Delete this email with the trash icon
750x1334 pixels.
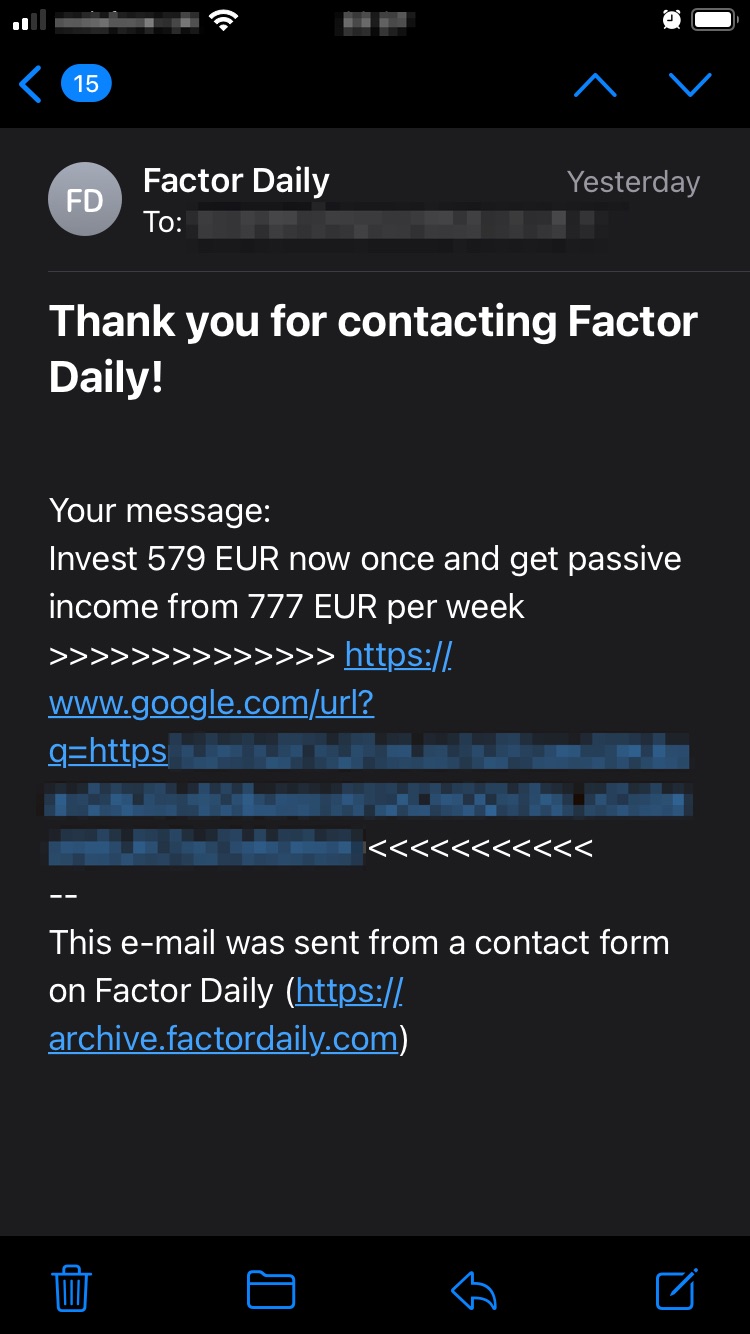71,1288
